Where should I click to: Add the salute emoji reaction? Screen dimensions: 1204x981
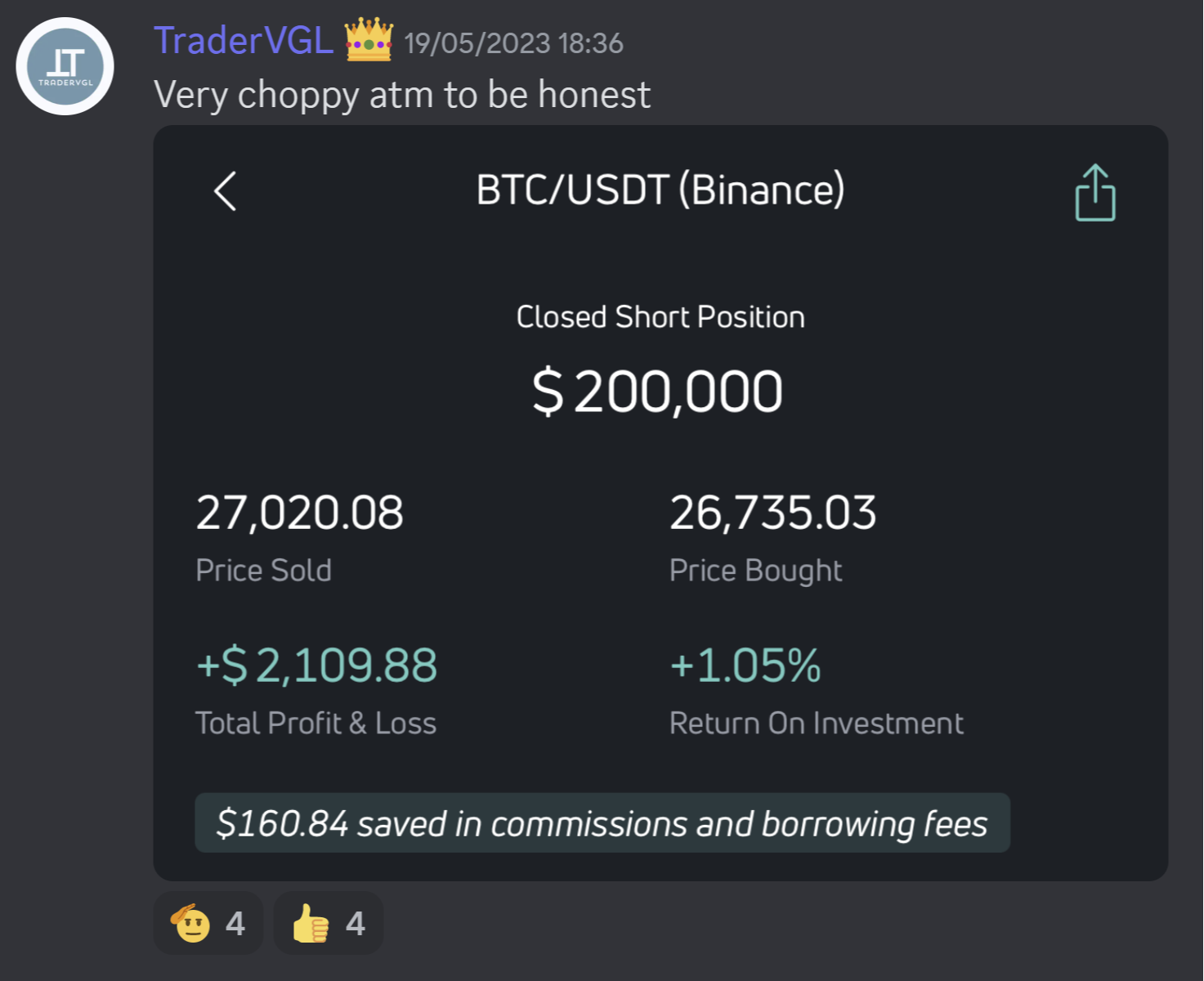tap(208, 923)
